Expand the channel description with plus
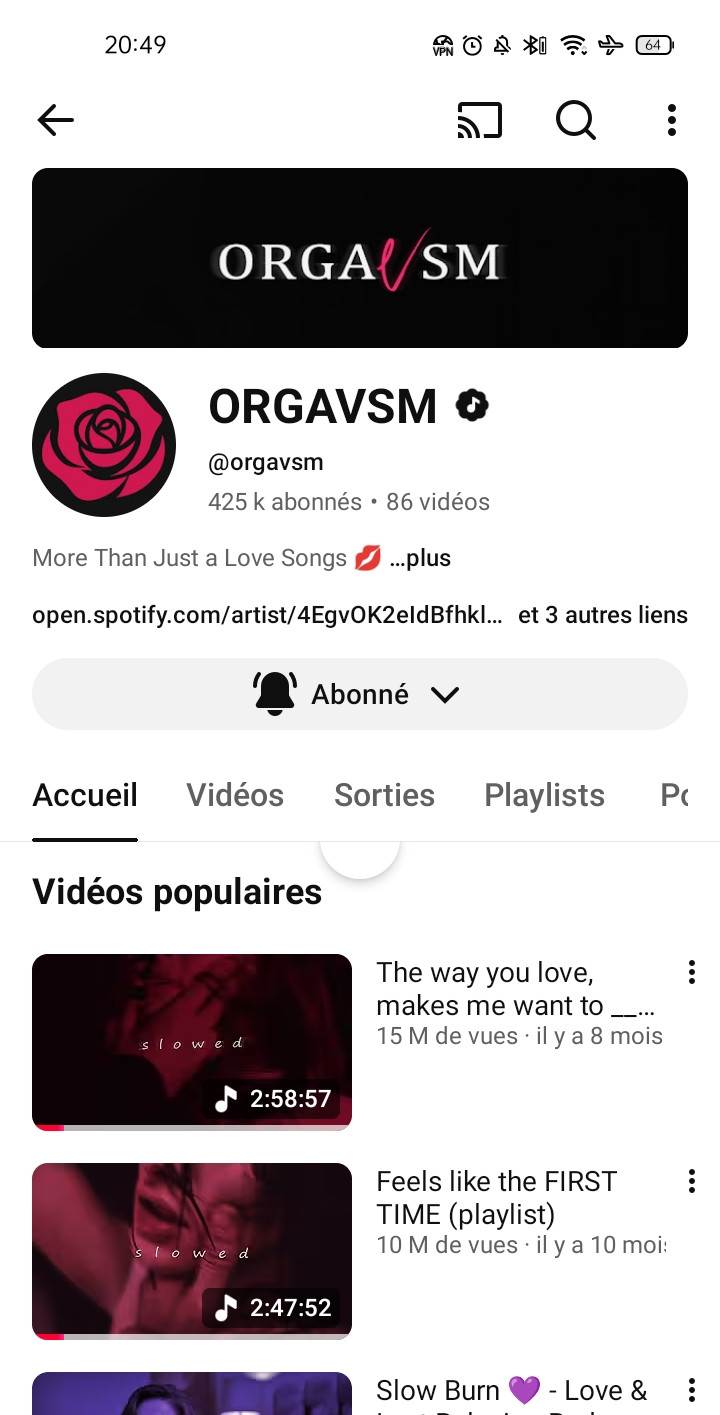This screenshot has width=720, height=1415. pyautogui.click(x=420, y=558)
